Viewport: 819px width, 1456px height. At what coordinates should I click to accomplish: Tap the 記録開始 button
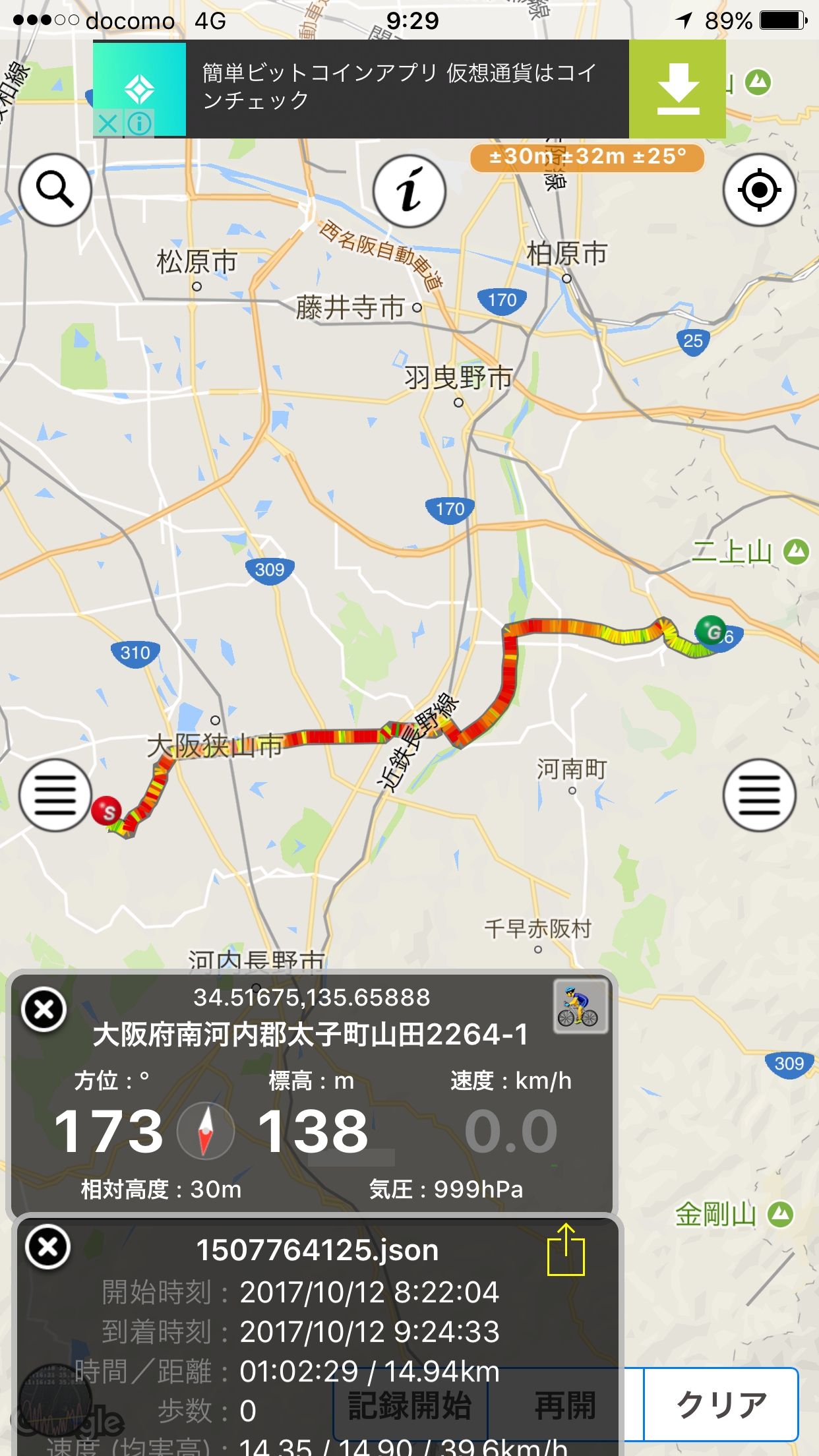click(x=410, y=1405)
